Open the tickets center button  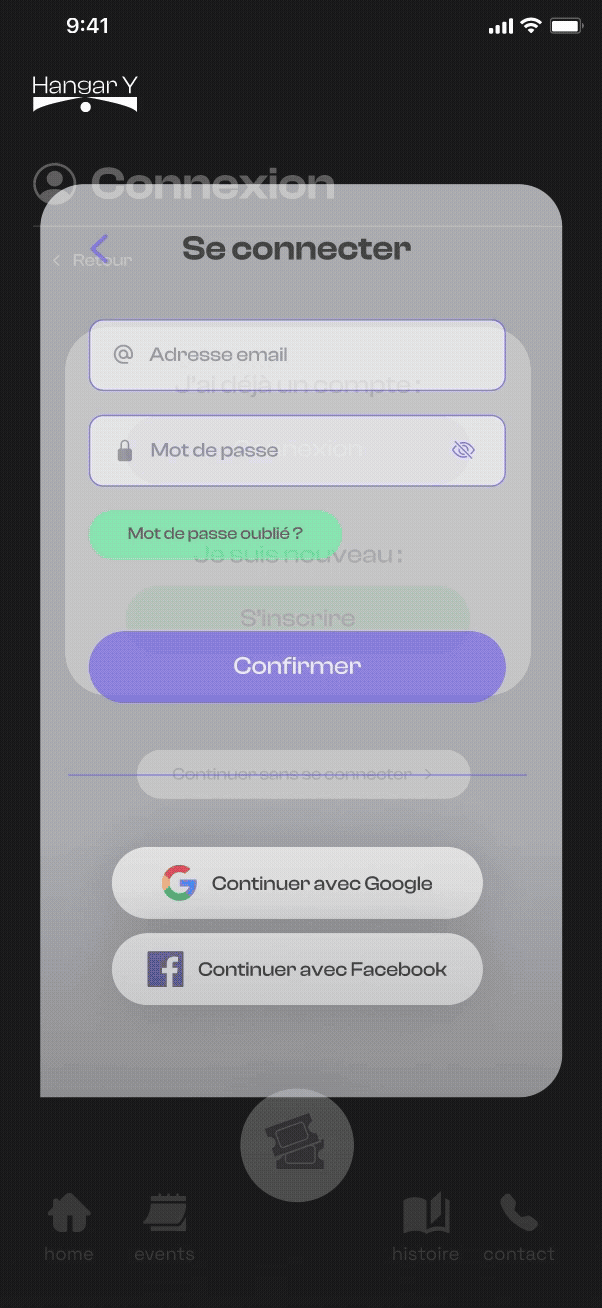click(x=297, y=1145)
